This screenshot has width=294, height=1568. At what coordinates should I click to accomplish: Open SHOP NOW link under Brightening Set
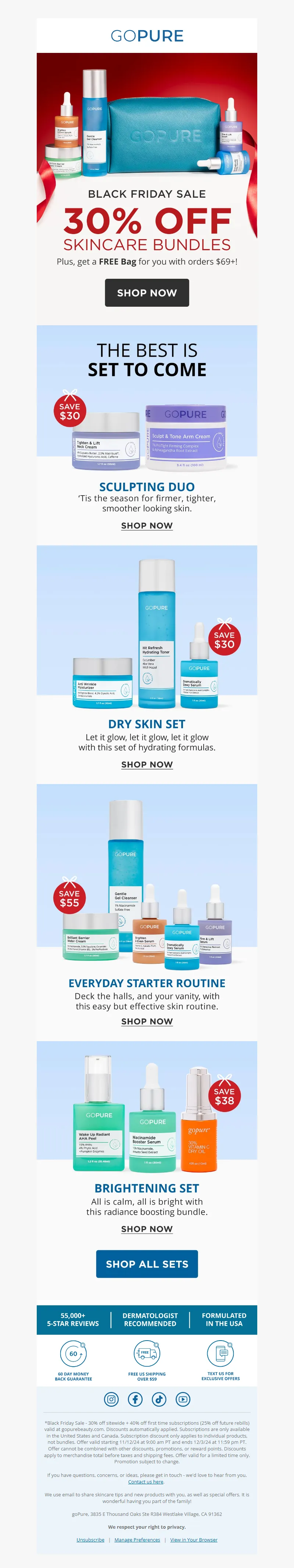pyautogui.click(x=147, y=1229)
